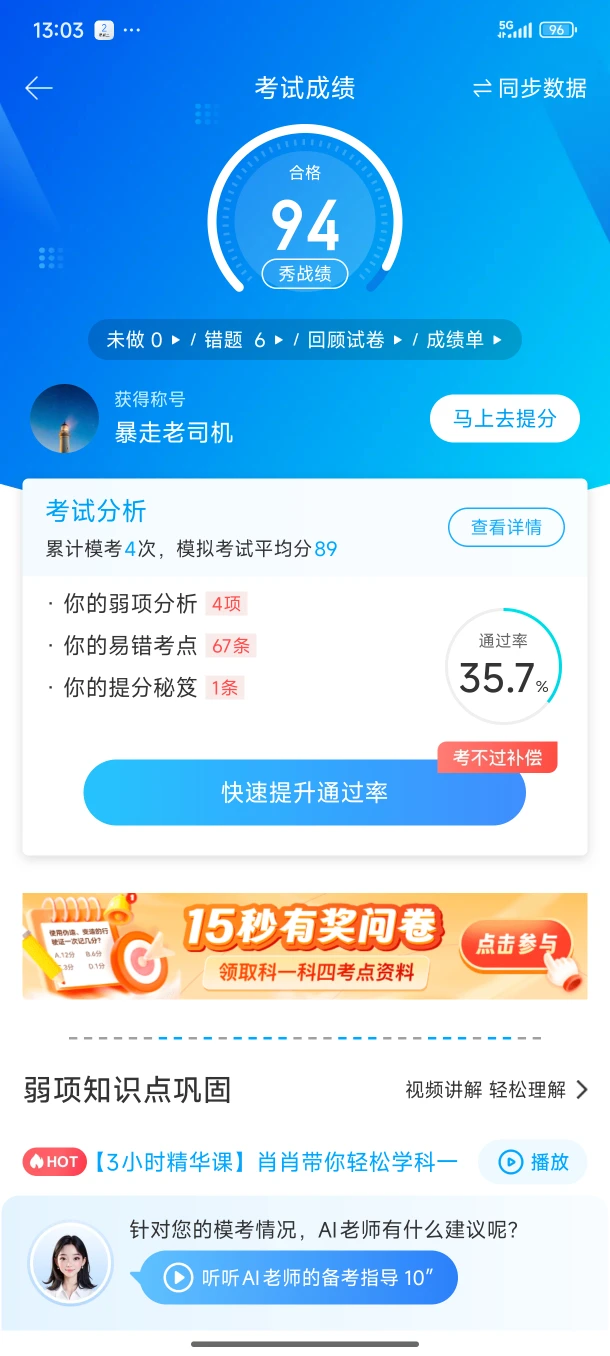Open 你的提分秘笈 1条

click(146, 688)
